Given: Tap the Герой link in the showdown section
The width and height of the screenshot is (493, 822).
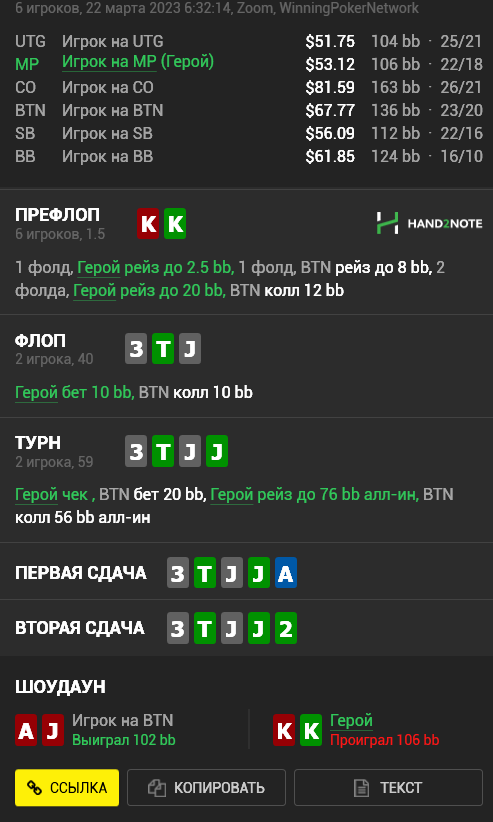Looking at the screenshot, I should coord(351,721).
